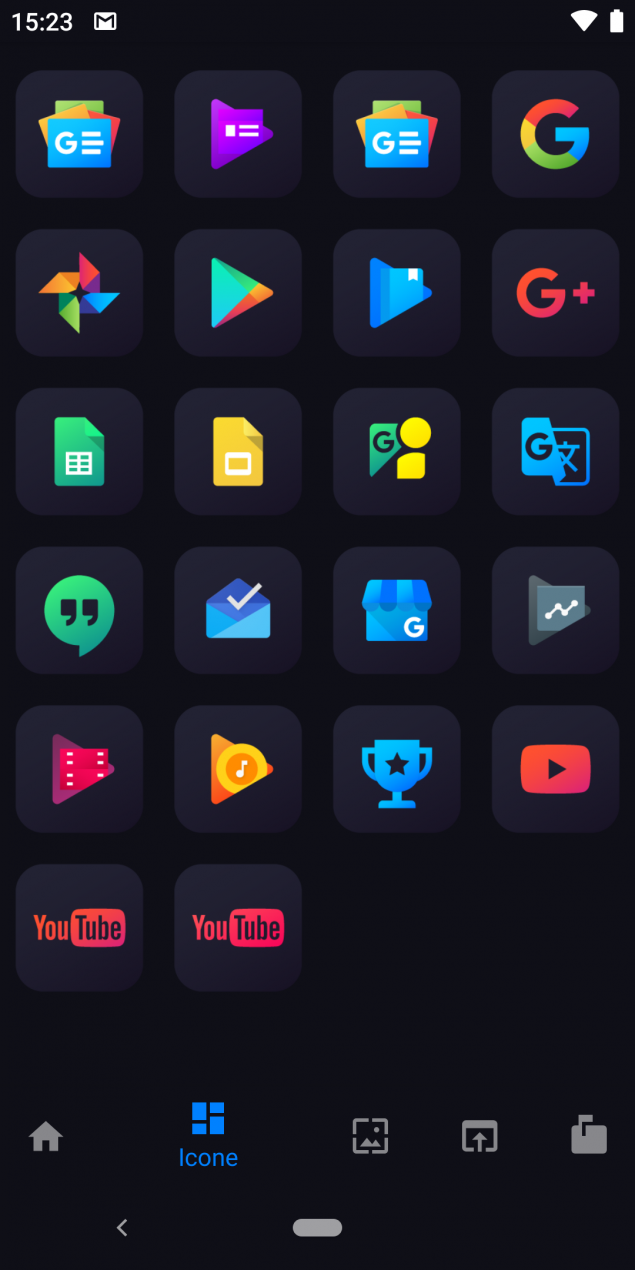Image resolution: width=635 pixels, height=1270 pixels.
Task: Select the Google Play Store icon
Action: pyautogui.click(x=238, y=293)
